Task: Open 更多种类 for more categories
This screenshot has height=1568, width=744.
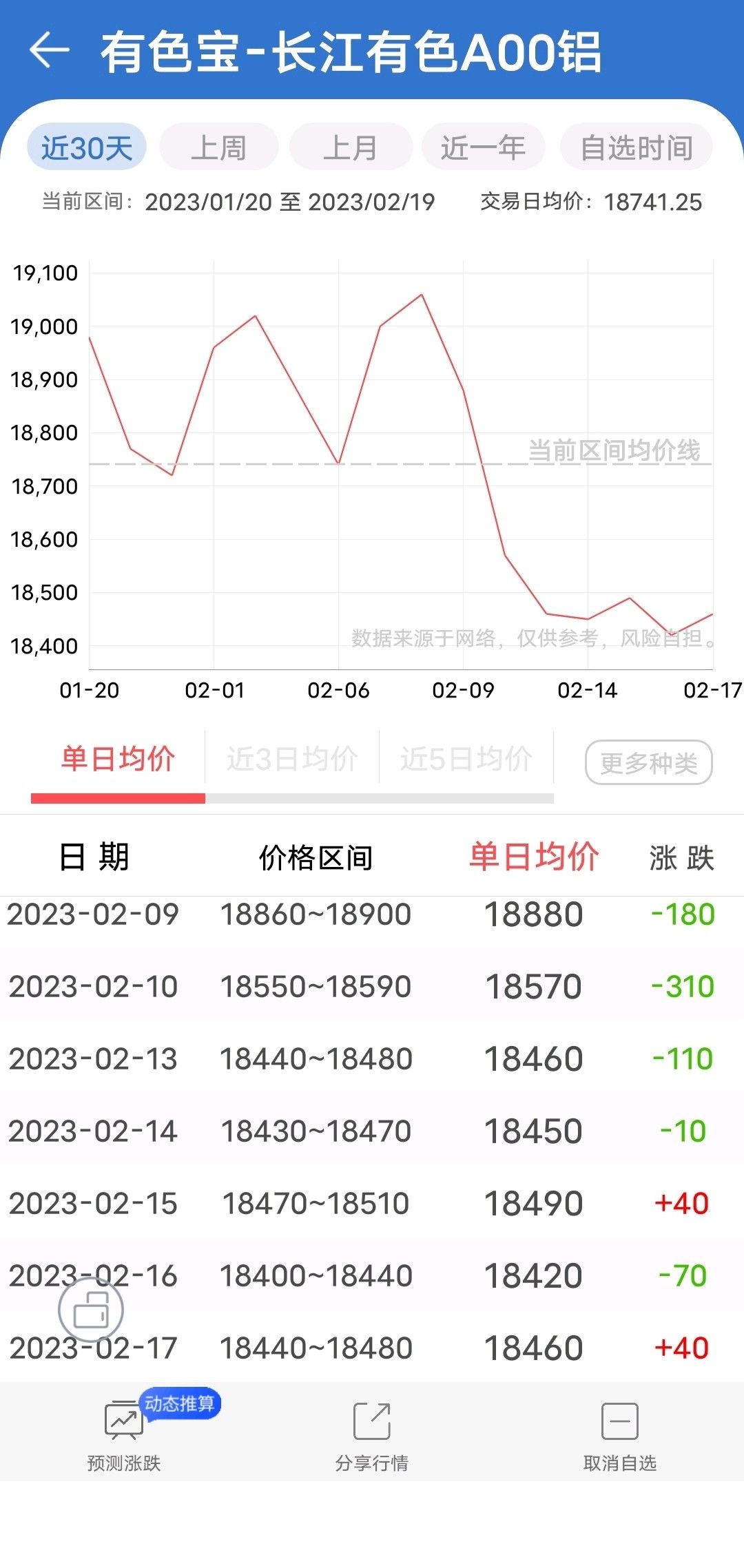Action: 648,762
